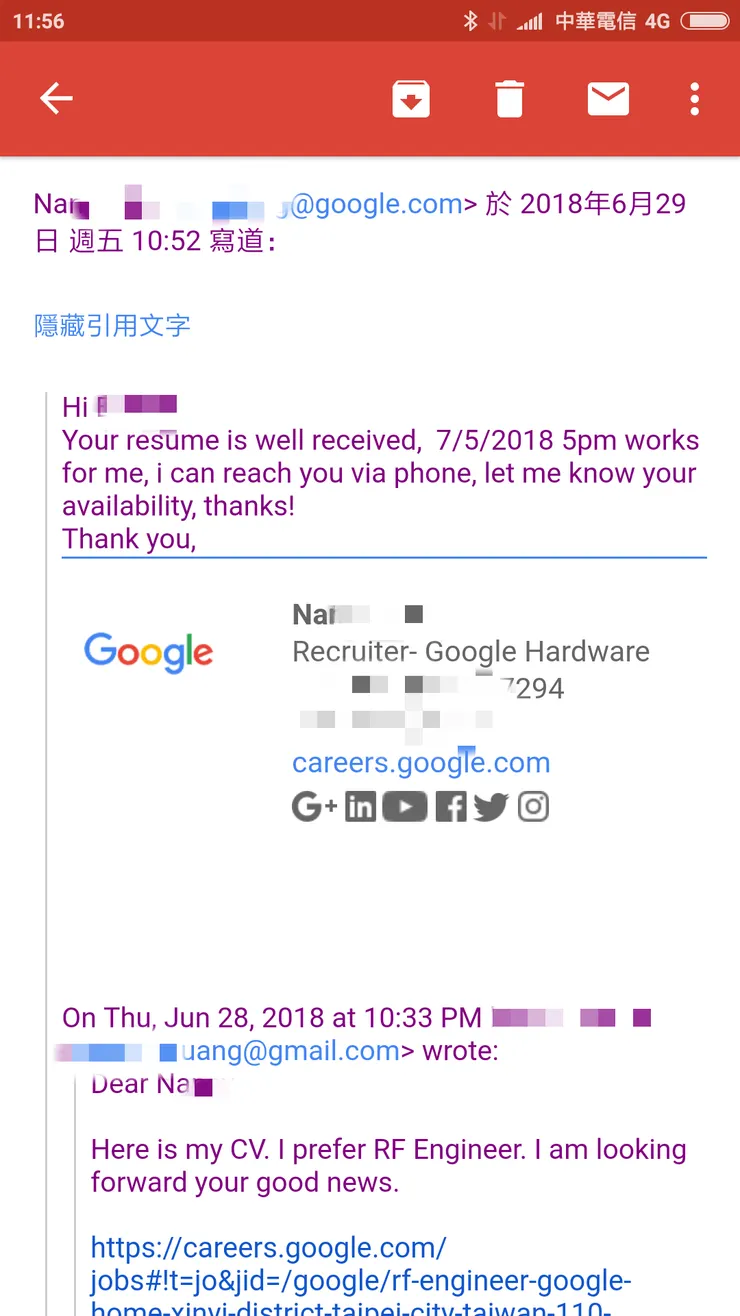Tap the Bluetooth icon in the status bar
Screen dimensions: 740x1316
(x=471, y=20)
